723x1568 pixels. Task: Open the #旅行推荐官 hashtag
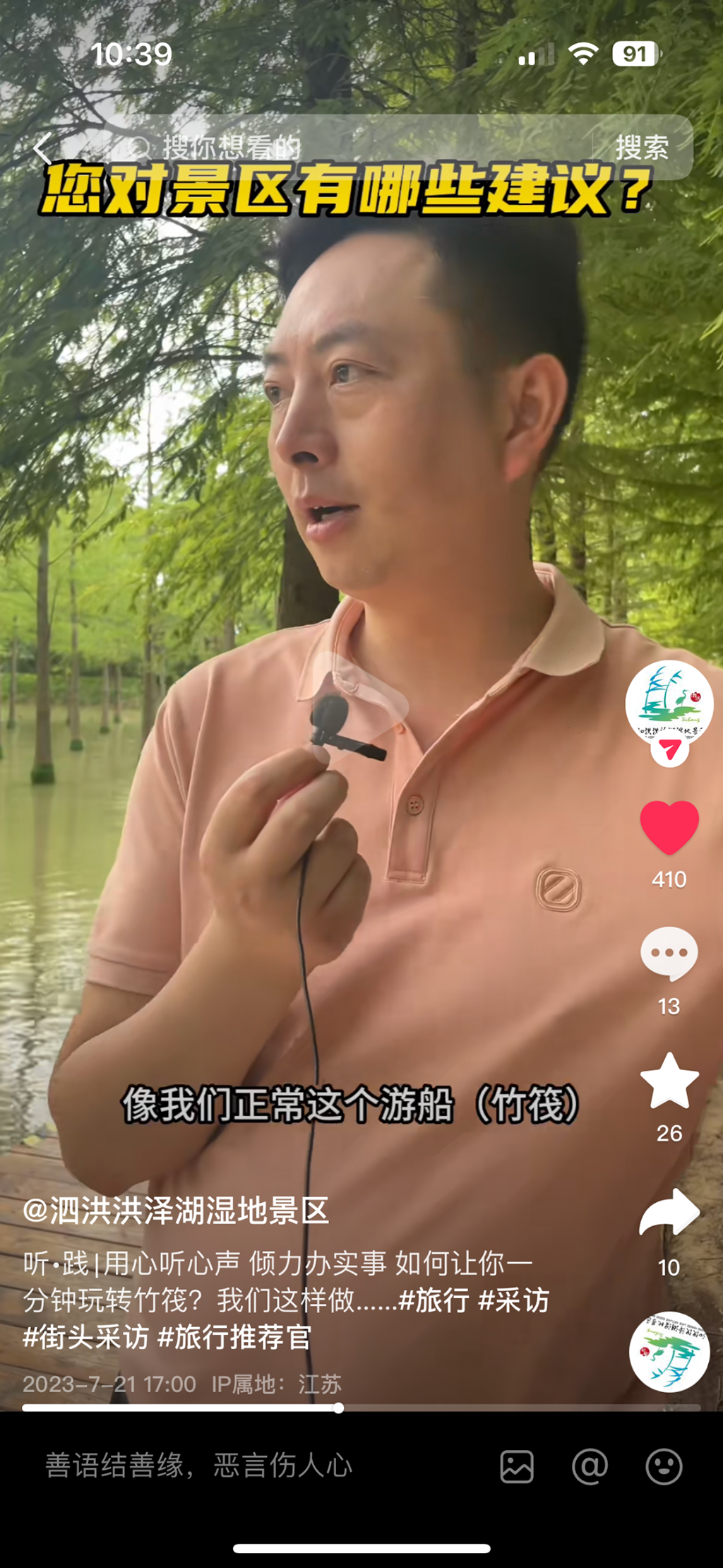[234, 1337]
